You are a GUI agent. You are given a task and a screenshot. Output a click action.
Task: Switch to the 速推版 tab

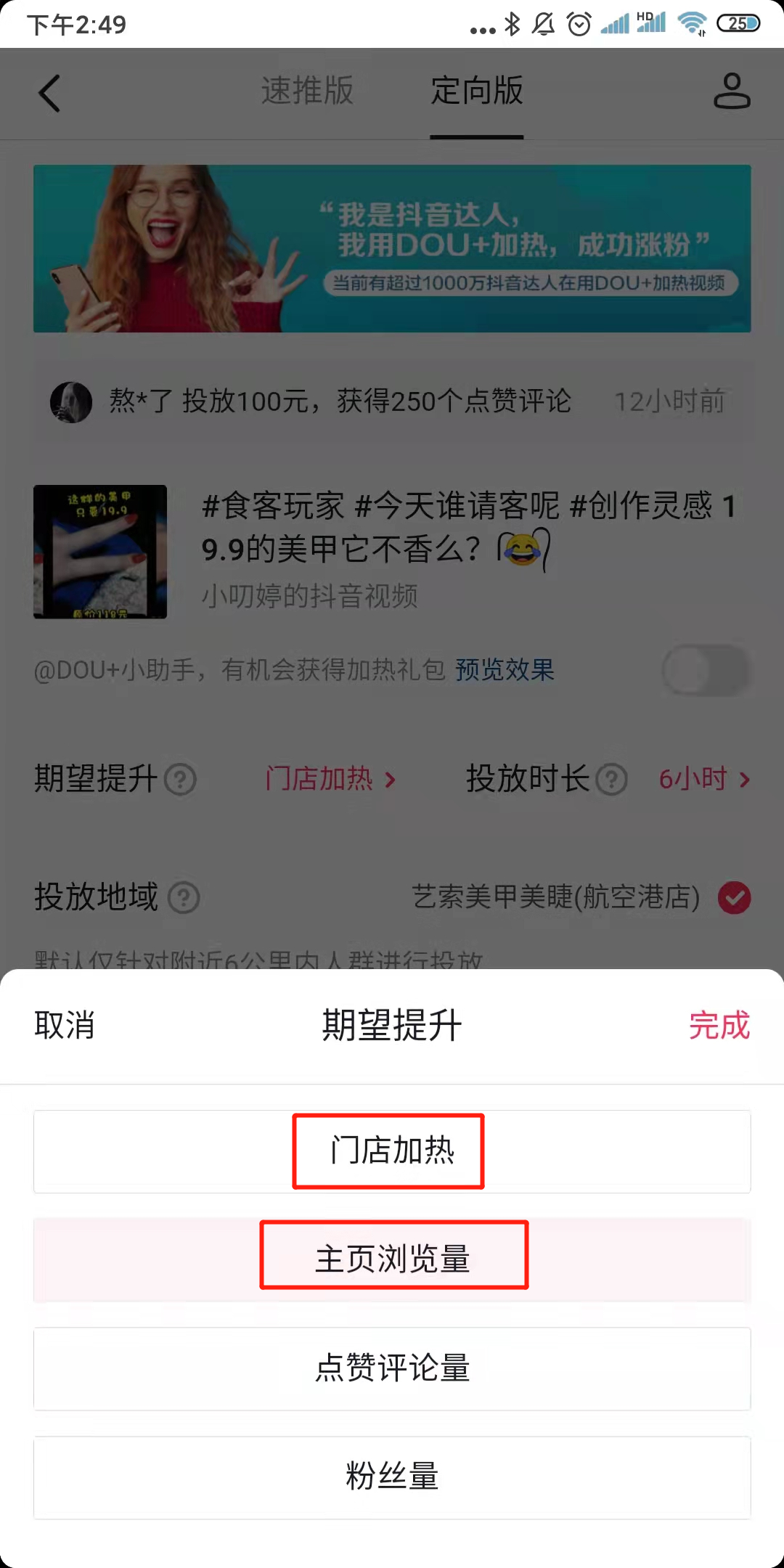coord(307,91)
